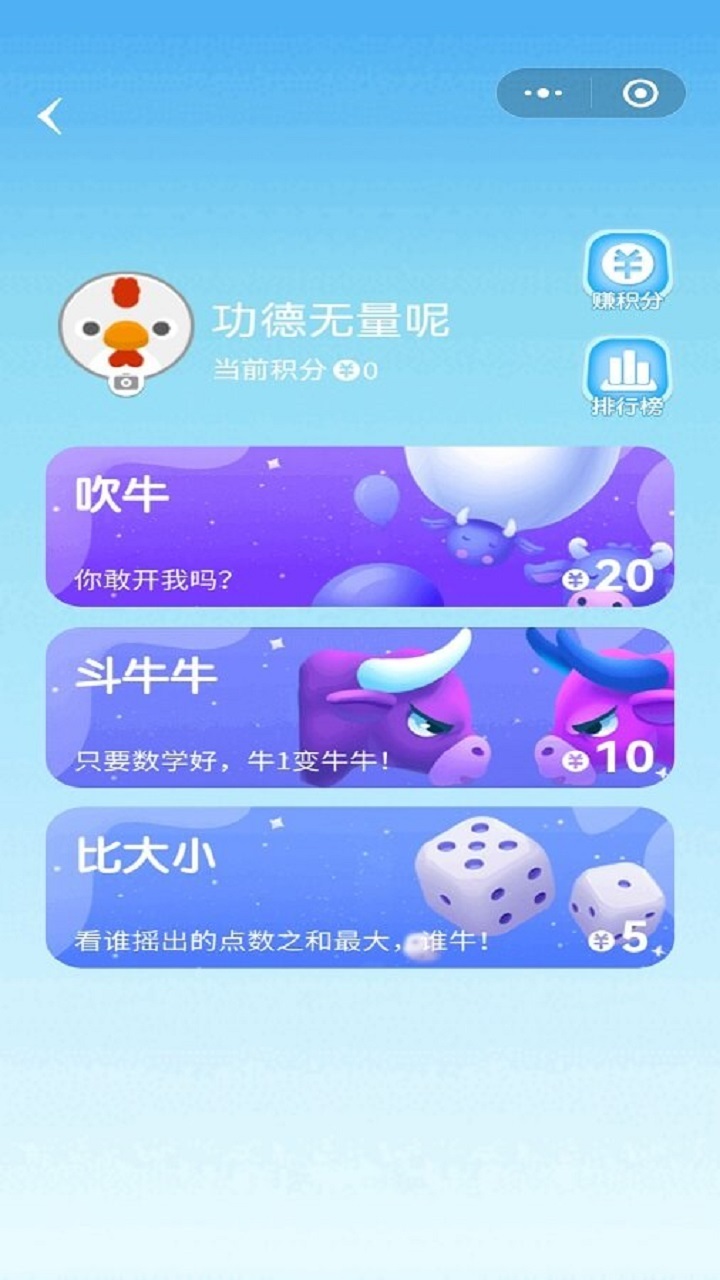Open the WeChat mini-program more options menu
The image size is (720, 1280).
click(542, 92)
